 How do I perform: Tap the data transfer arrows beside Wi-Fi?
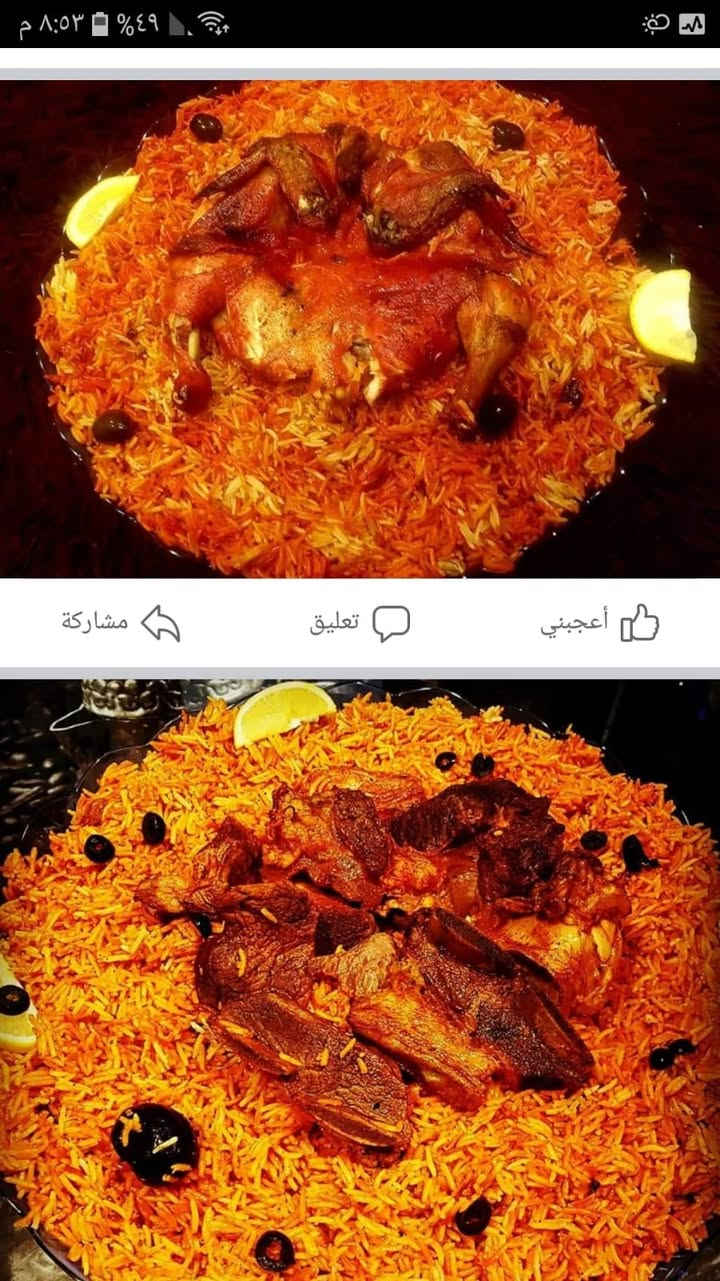click(x=222, y=29)
